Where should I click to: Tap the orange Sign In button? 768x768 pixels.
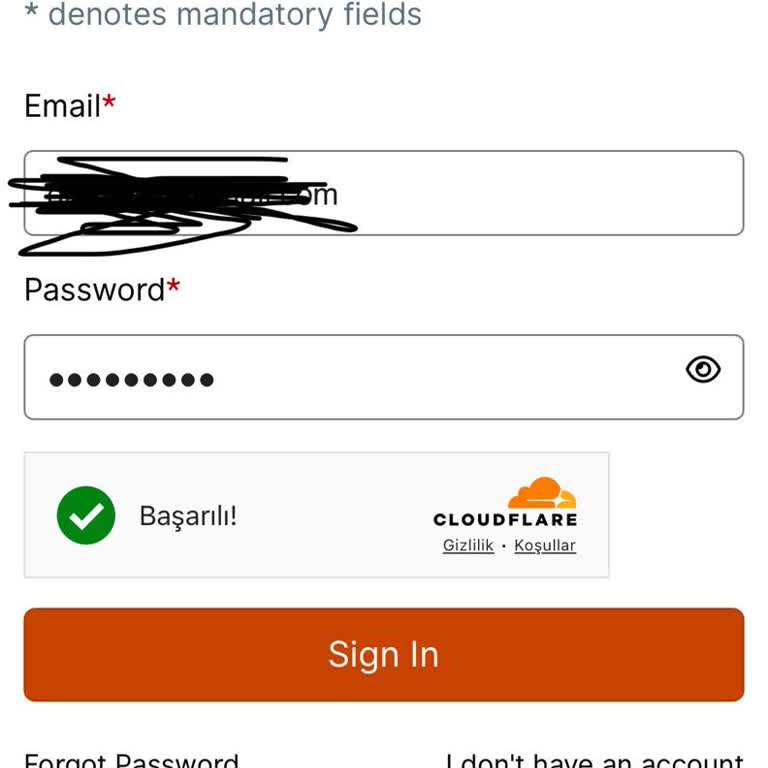[384, 654]
